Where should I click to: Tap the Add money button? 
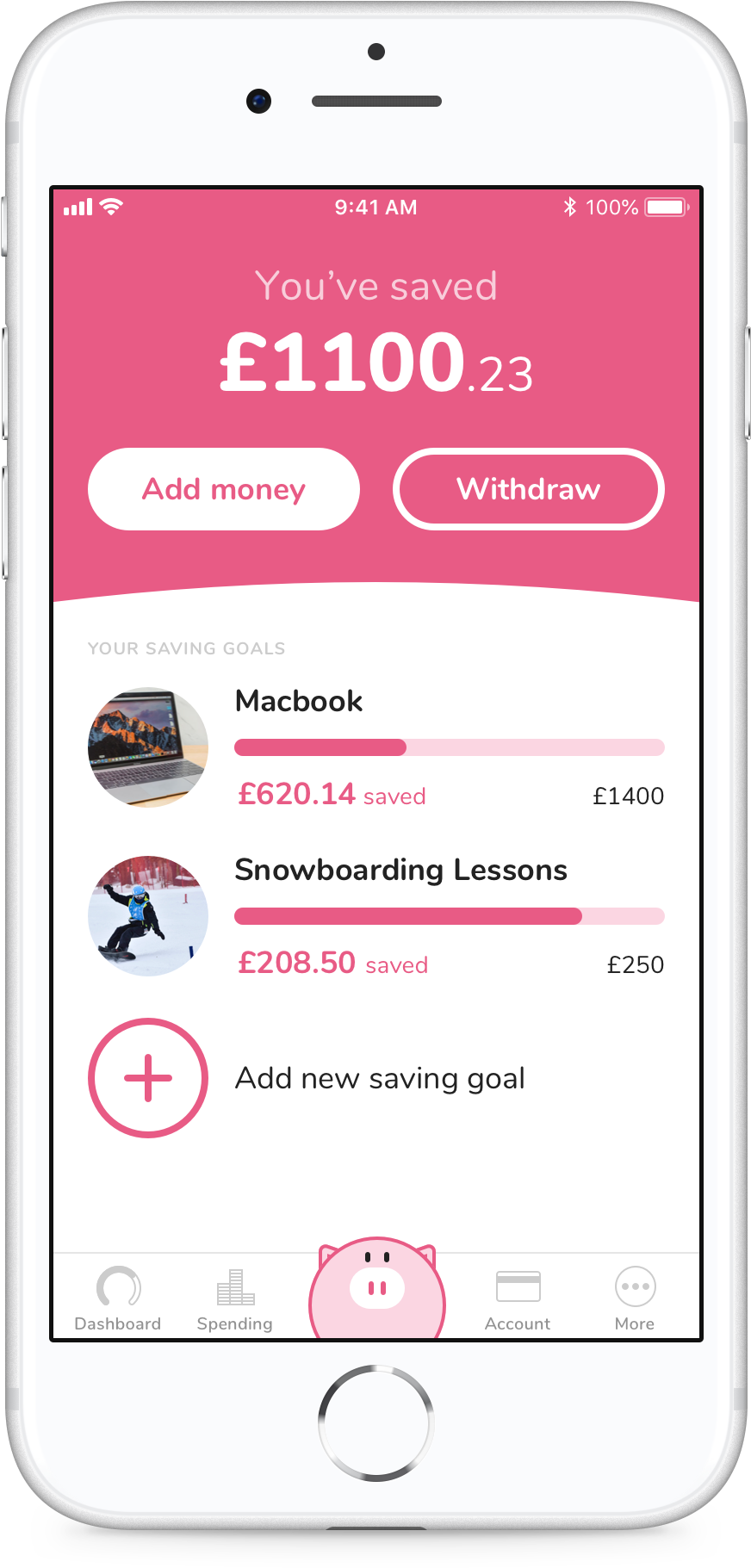tap(224, 489)
